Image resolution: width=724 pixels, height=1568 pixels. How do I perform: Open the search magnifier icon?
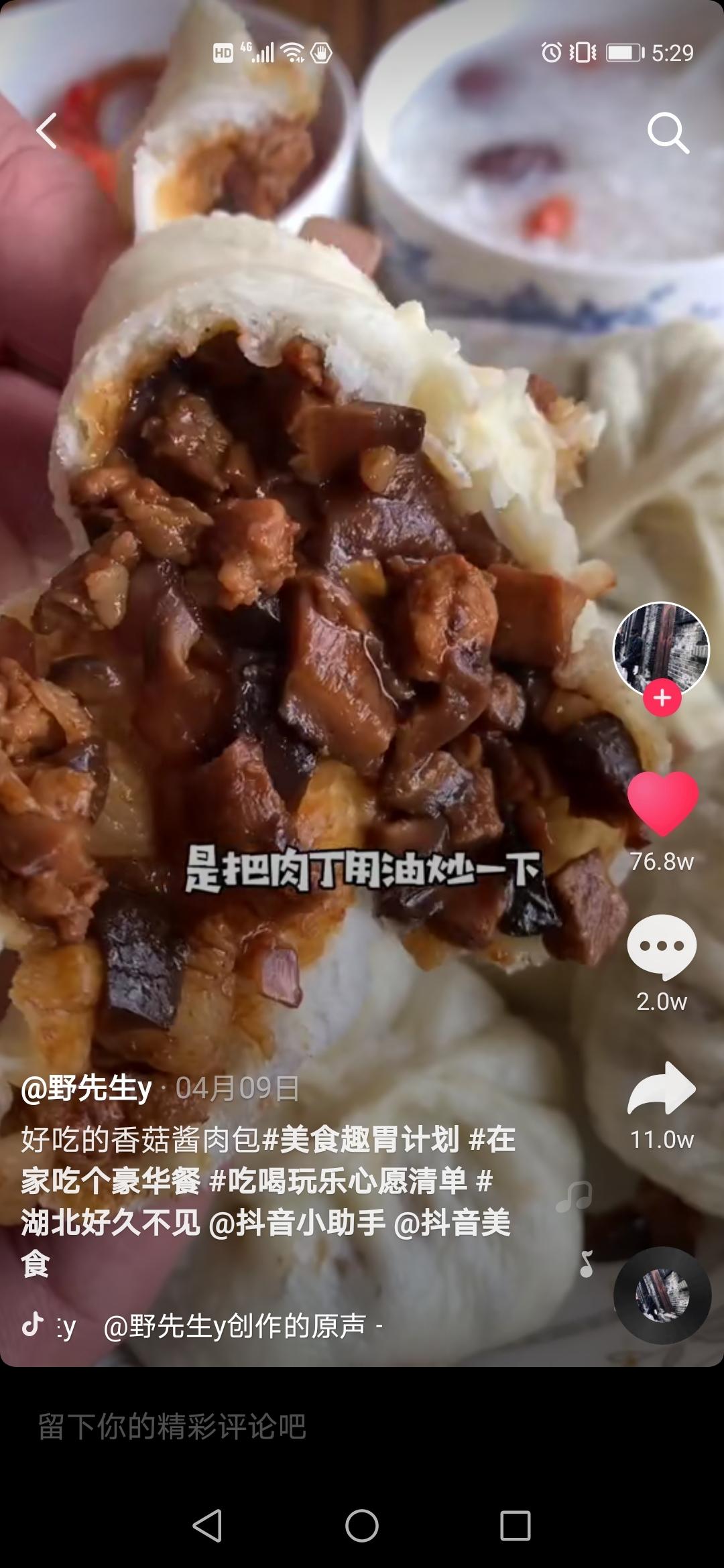click(668, 133)
